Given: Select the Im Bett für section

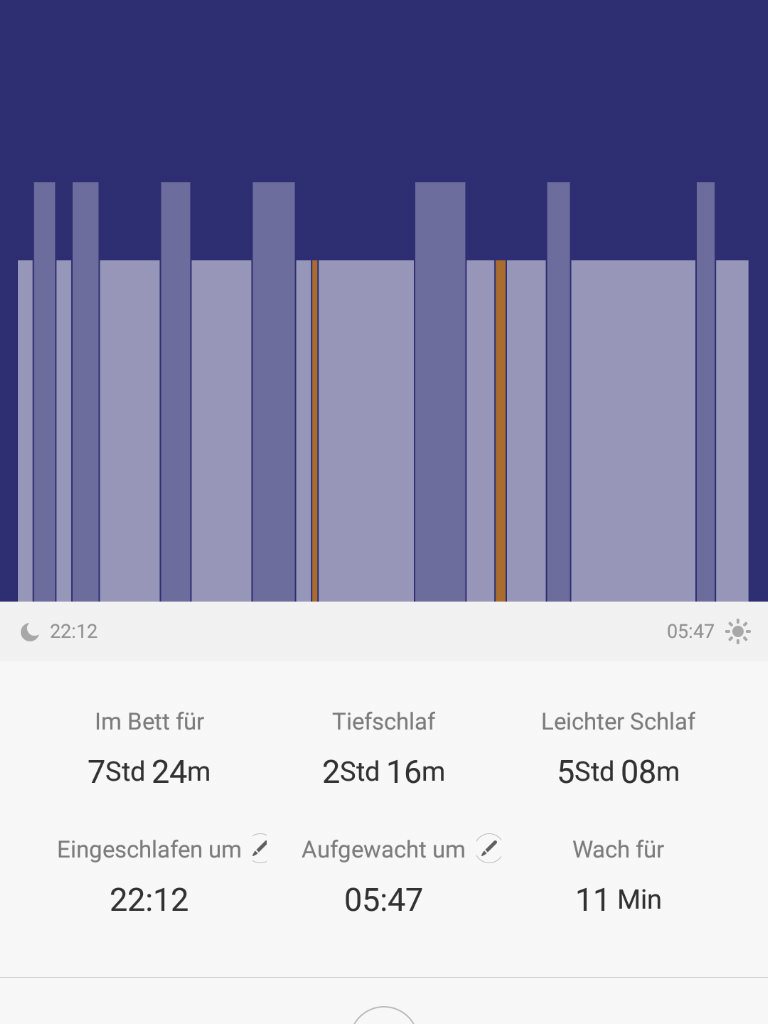Looking at the screenshot, I should tap(148, 745).
